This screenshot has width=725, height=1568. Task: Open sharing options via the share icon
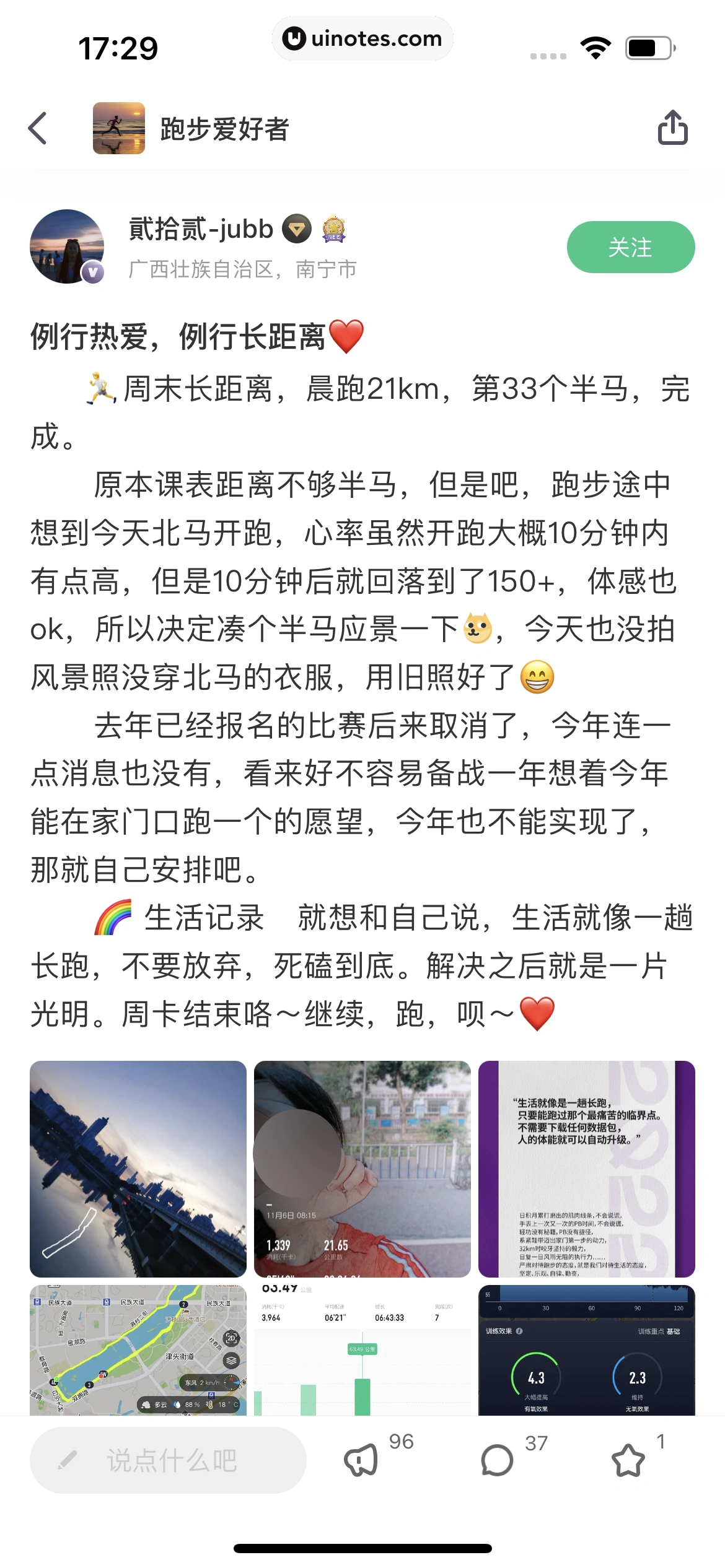[x=674, y=128]
